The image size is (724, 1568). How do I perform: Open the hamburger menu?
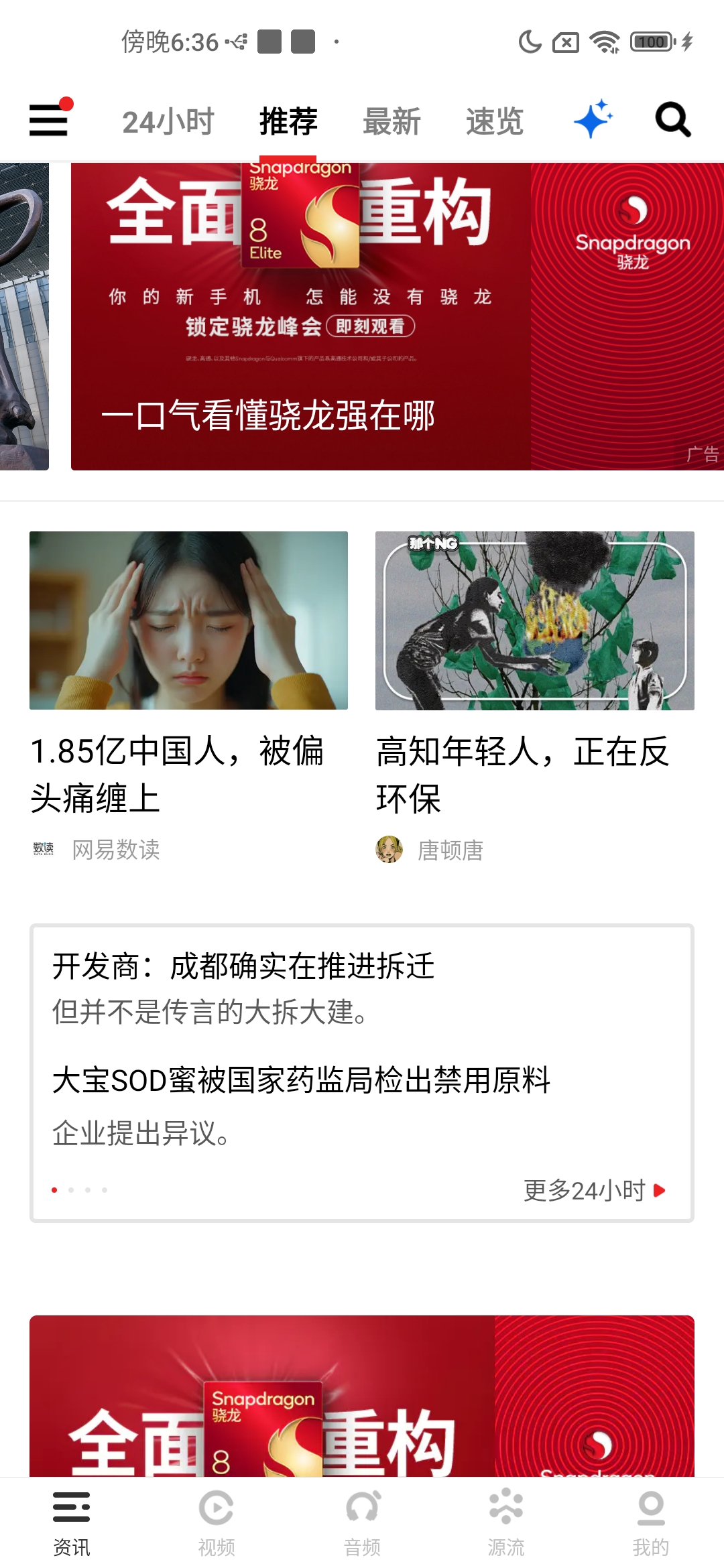point(48,121)
